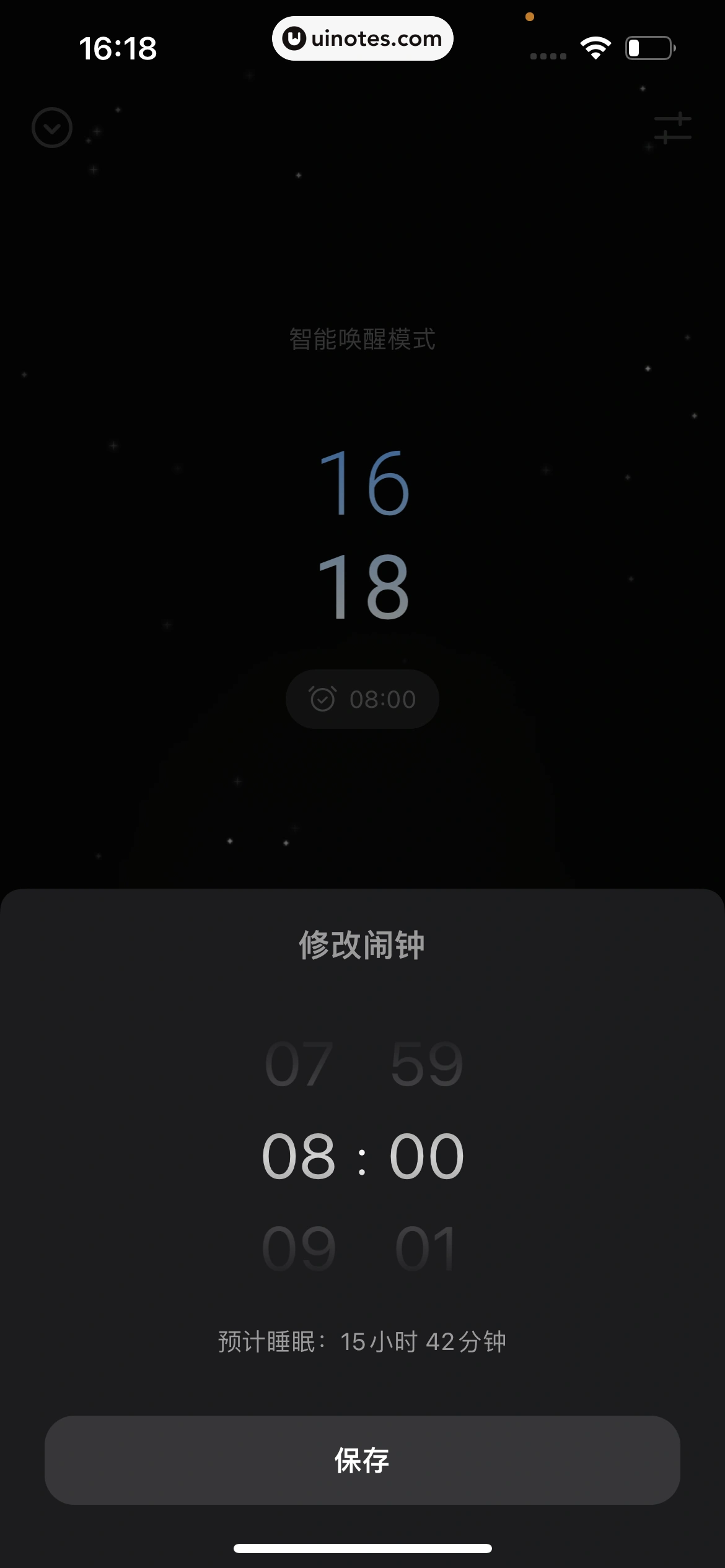Tap the orange recording dot indicator
This screenshot has width=725, height=1568.
point(530,17)
